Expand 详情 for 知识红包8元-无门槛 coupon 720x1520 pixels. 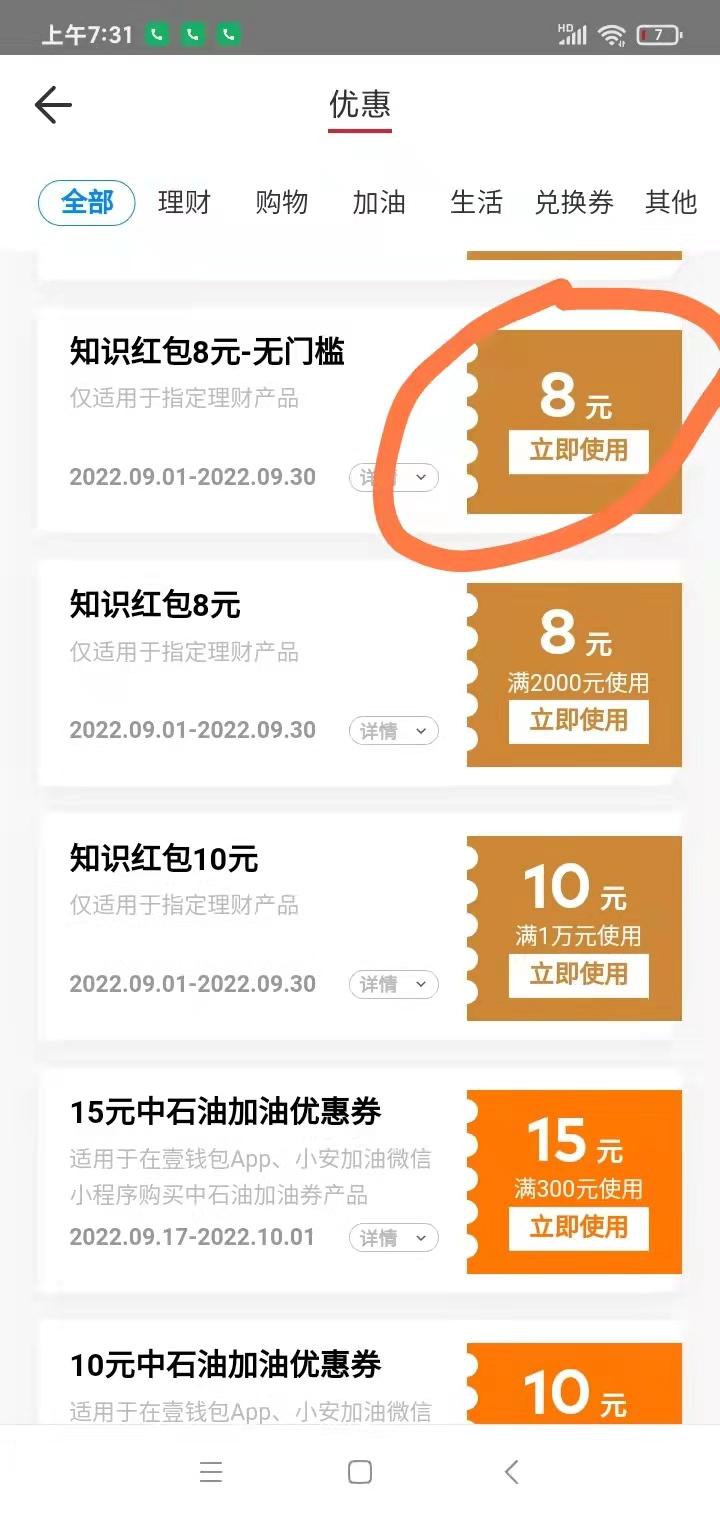point(393,478)
